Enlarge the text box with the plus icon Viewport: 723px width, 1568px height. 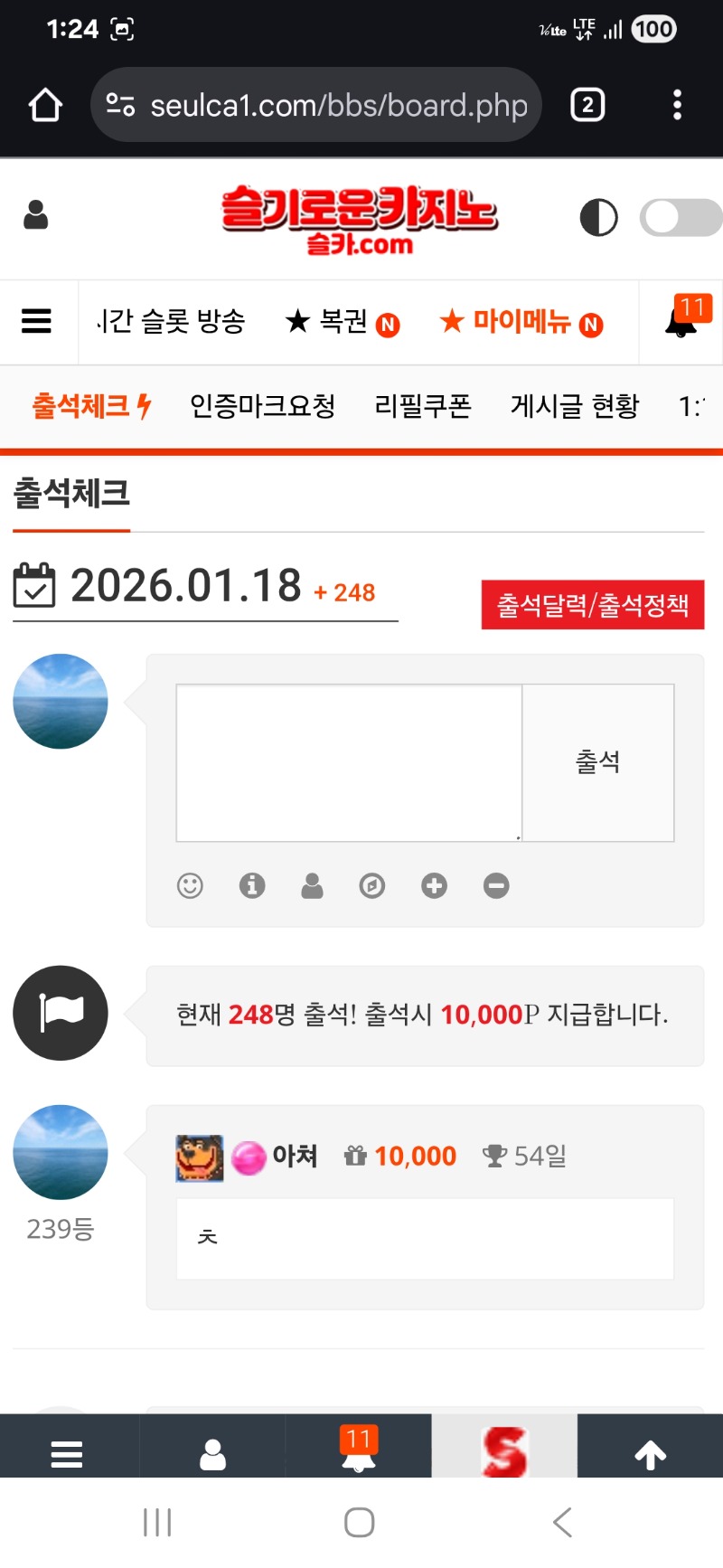(x=434, y=885)
